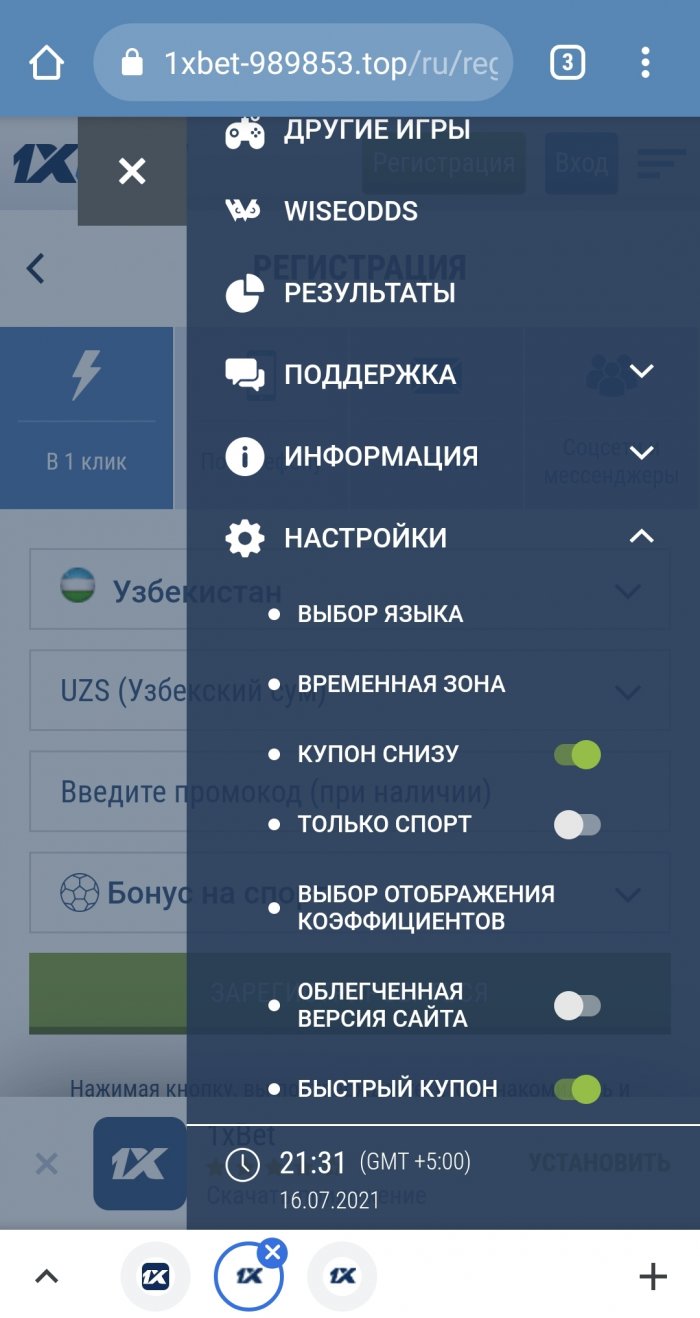This screenshot has width=700, height=1318.
Task: Open WISEODDS section
Action: [350, 211]
